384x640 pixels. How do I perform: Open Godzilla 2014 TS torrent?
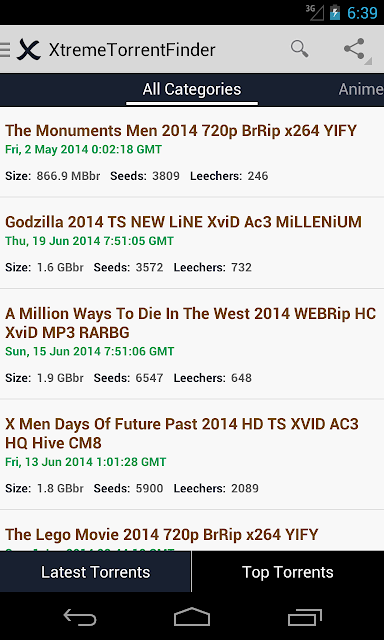(192, 243)
